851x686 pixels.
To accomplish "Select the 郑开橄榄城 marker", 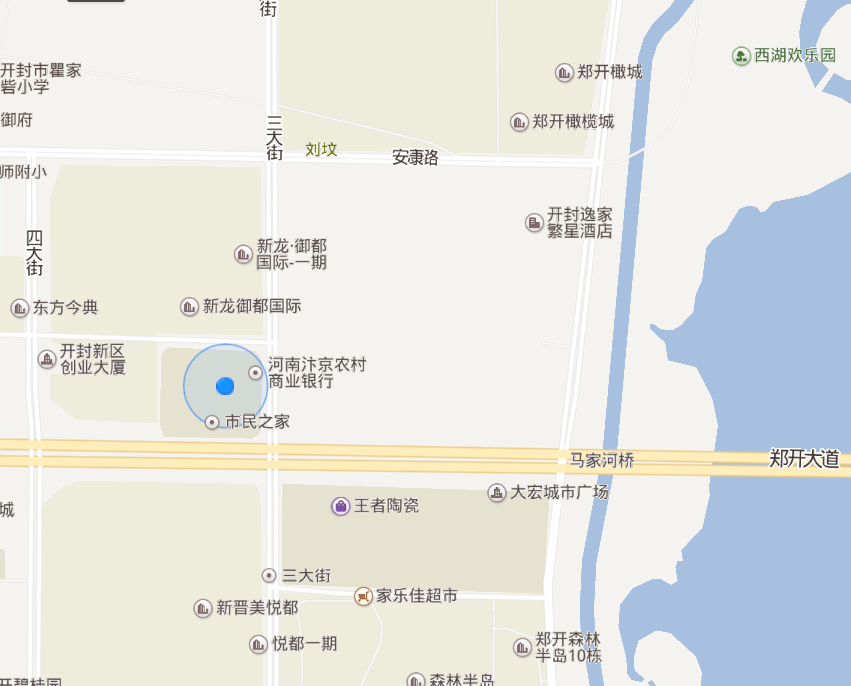I will point(519,122).
